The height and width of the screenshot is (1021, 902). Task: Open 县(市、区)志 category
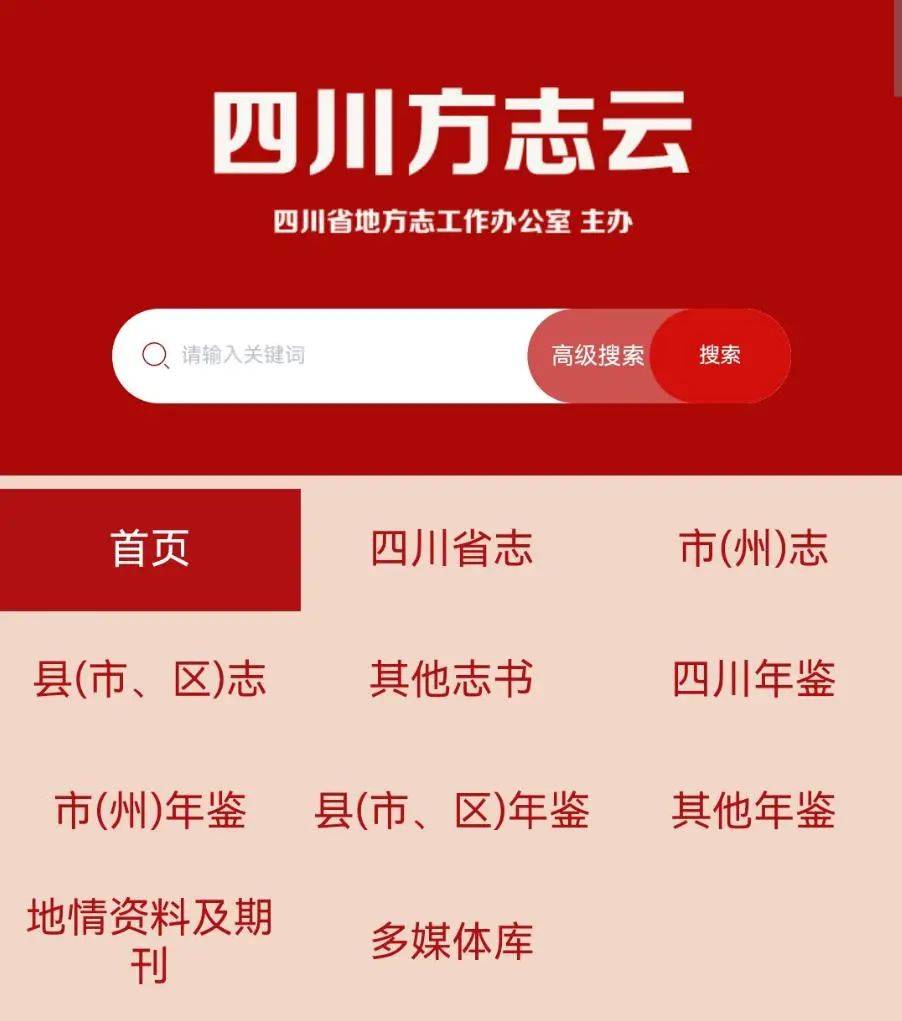tap(150, 680)
